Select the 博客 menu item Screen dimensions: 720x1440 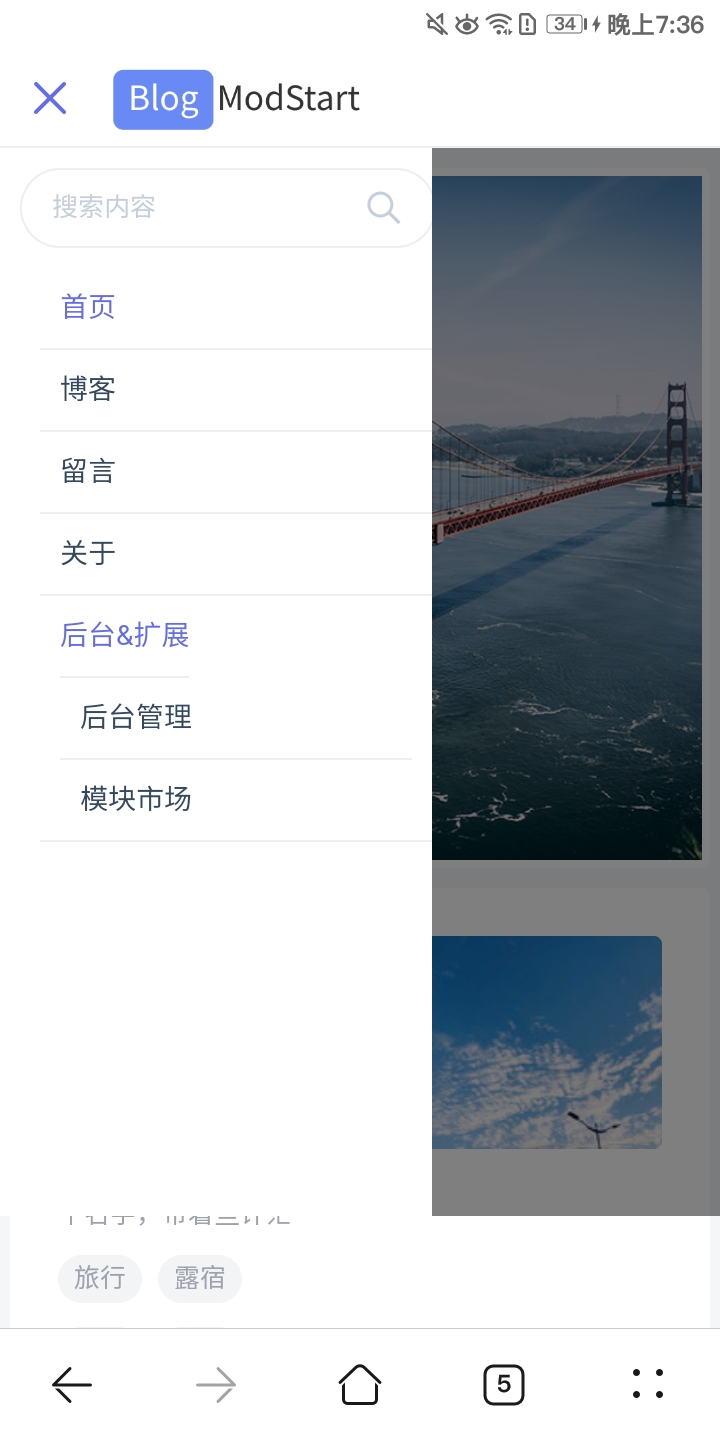point(88,389)
